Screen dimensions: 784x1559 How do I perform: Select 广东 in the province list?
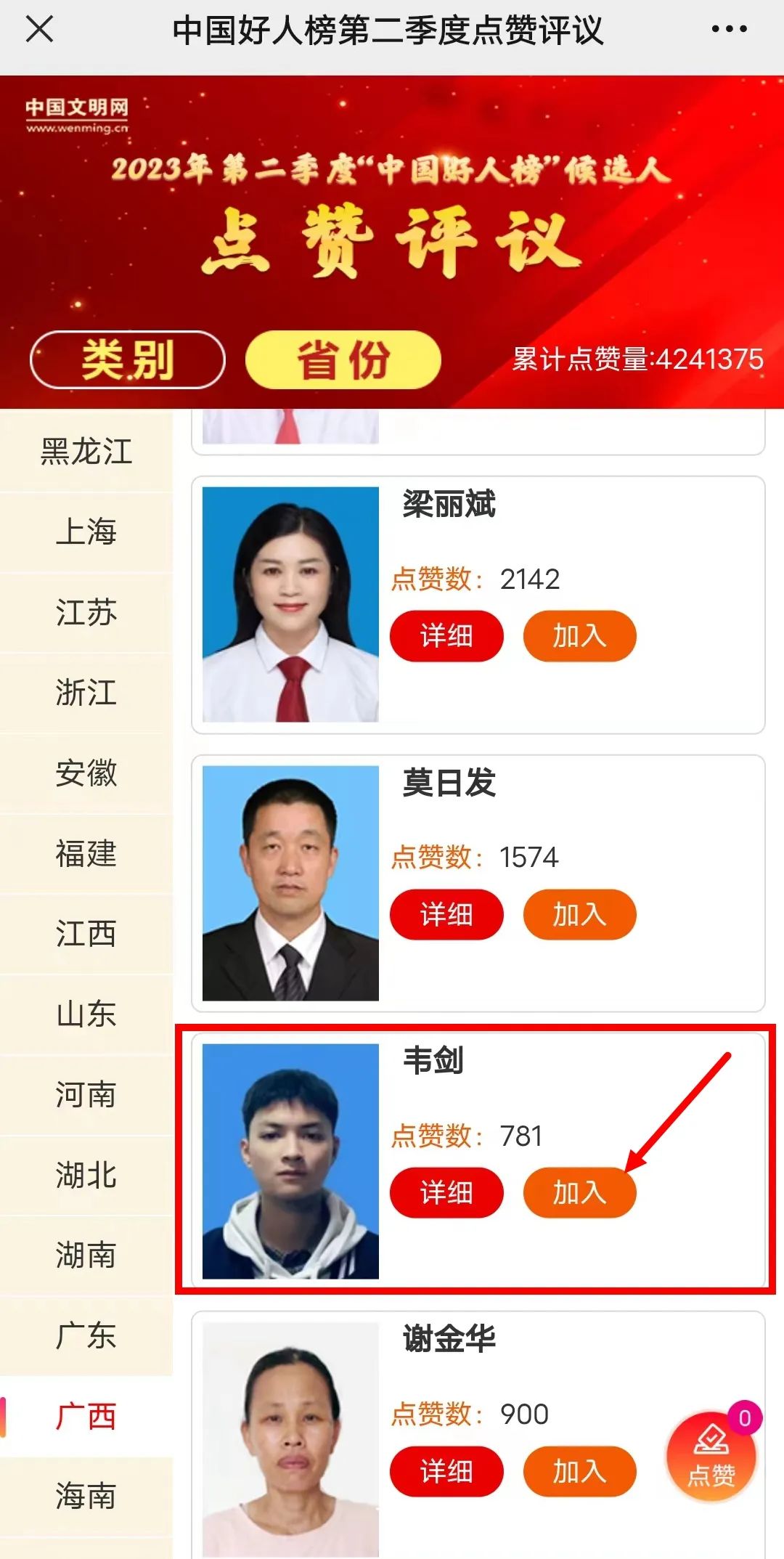(86, 1335)
